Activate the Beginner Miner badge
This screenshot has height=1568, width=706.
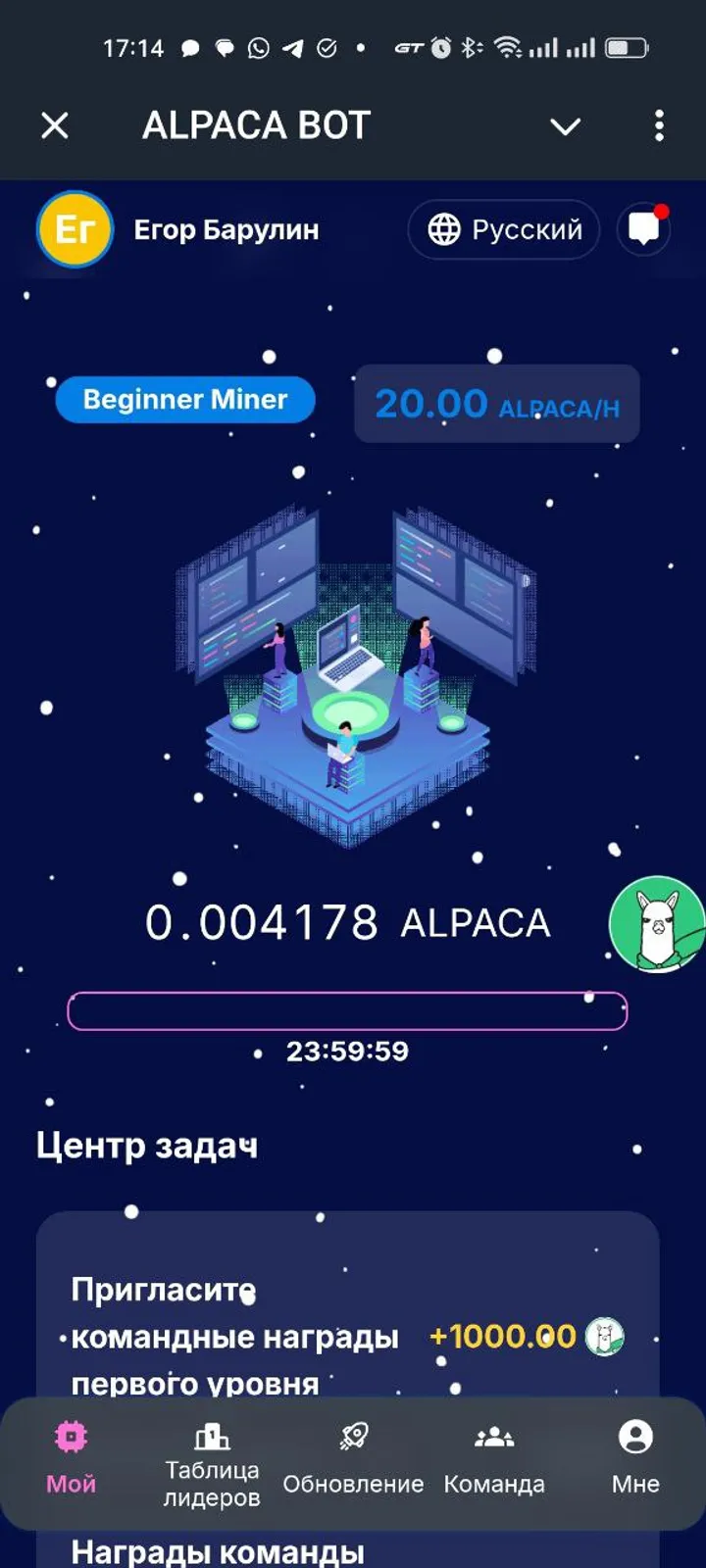pos(184,400)
